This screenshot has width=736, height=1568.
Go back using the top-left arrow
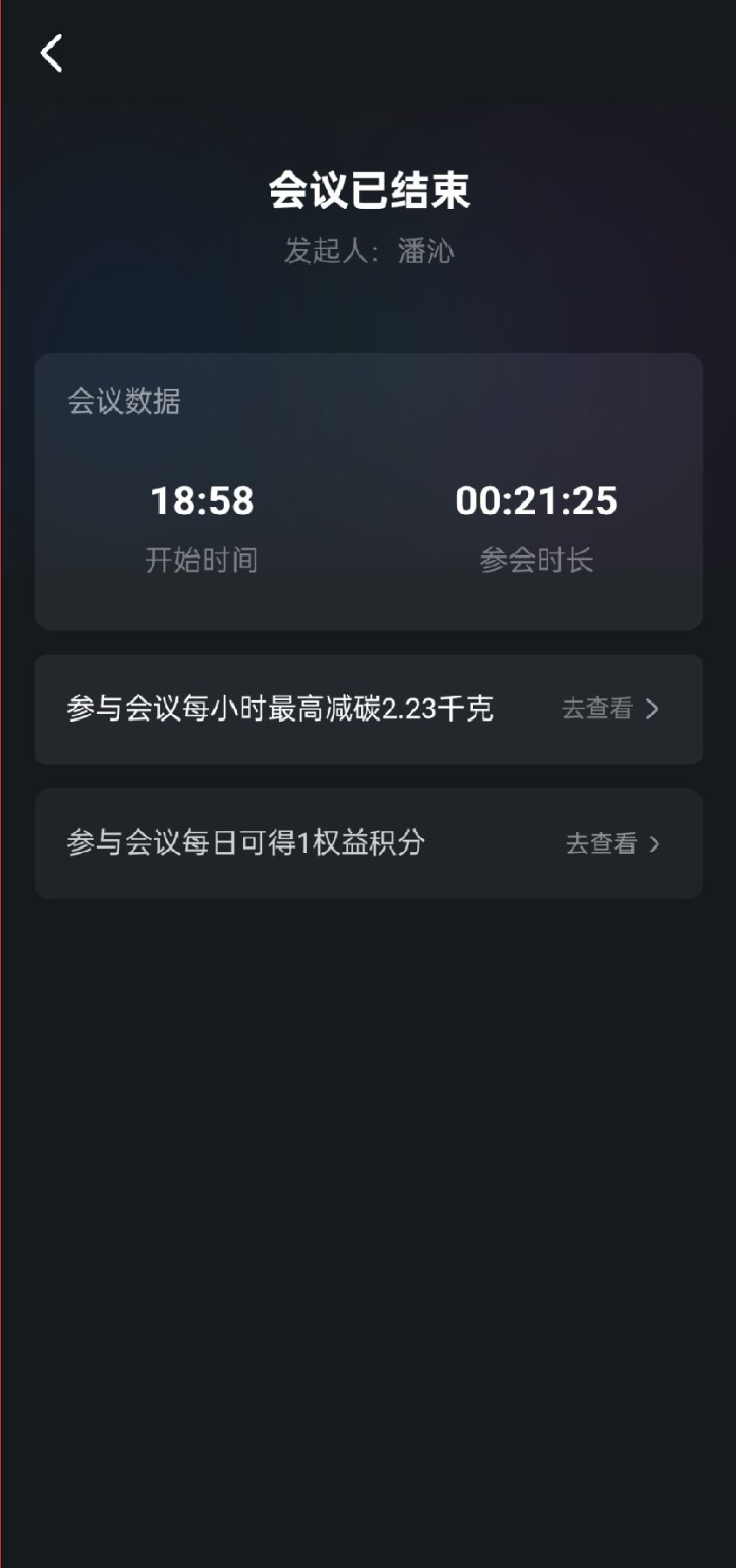pyautogui.click(x=52, y=53)
